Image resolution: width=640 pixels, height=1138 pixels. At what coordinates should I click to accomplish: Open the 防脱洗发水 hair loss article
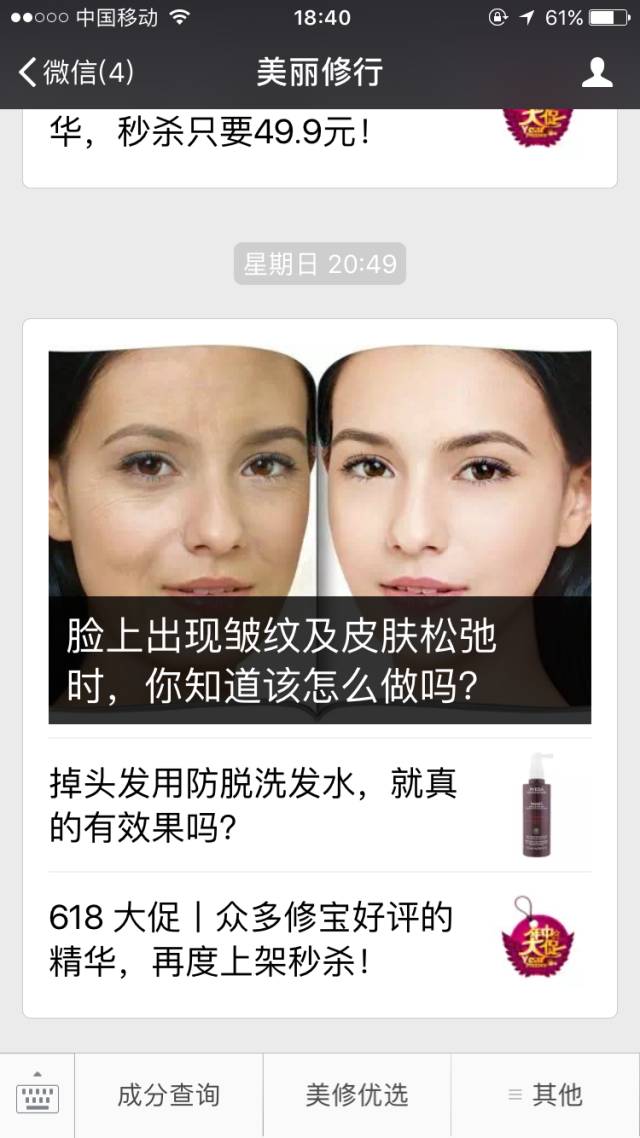click(x=320, y=805)
